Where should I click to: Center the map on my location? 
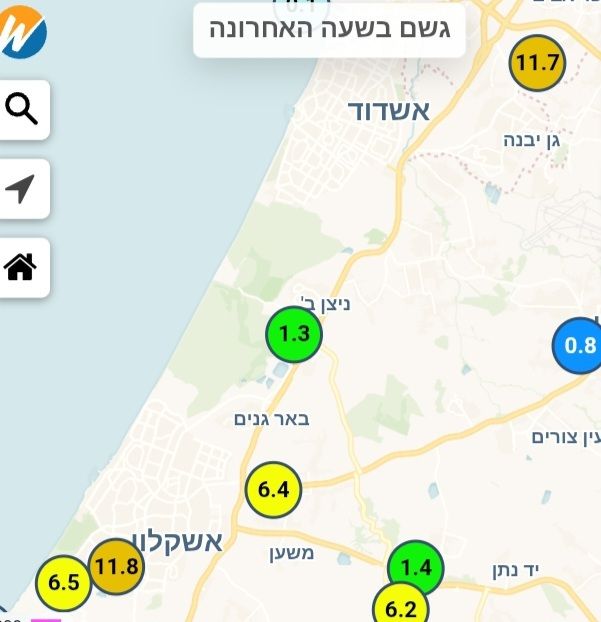click(22, 188)
